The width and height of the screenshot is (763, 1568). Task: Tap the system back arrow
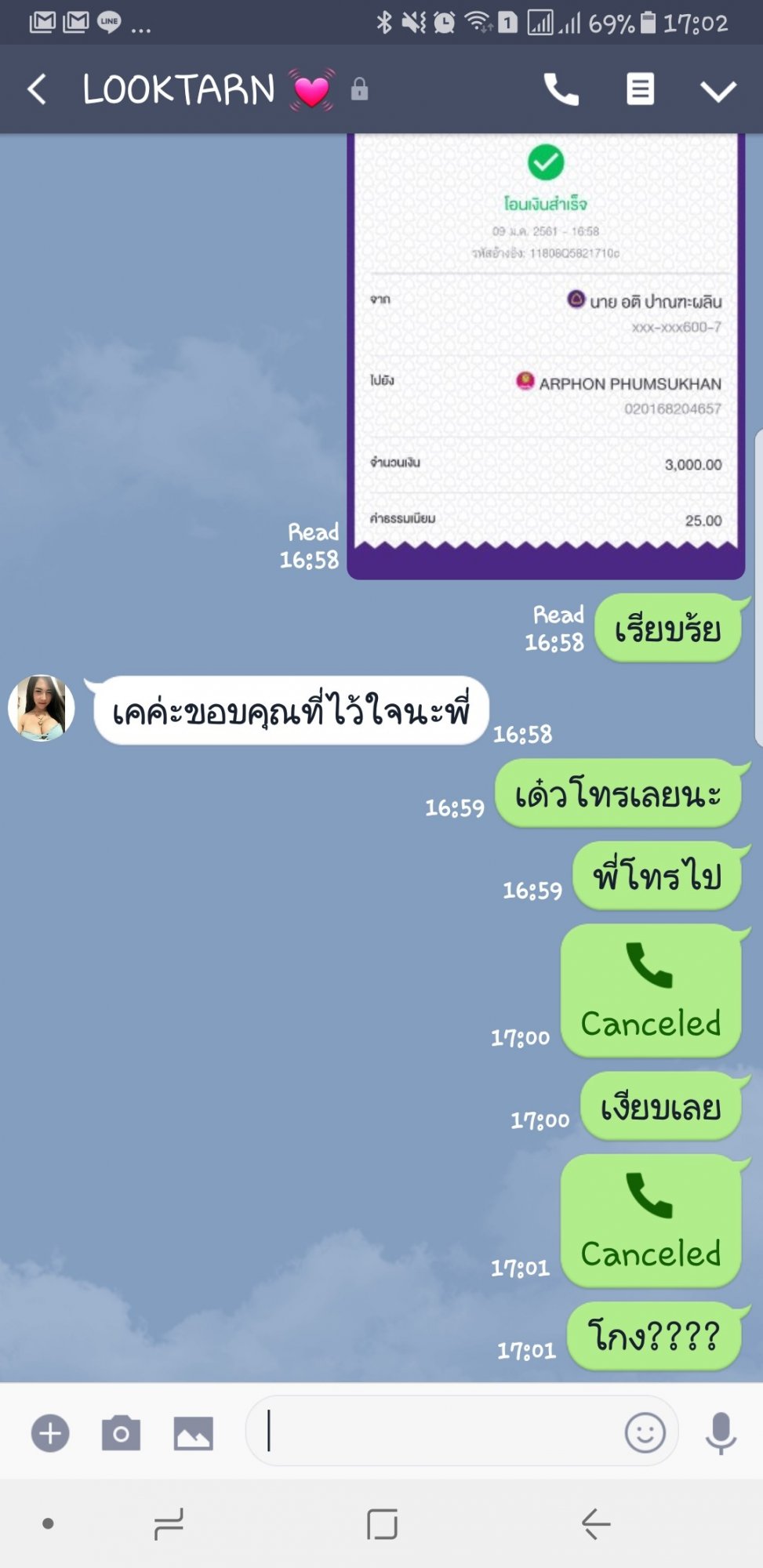point(596,1524)
